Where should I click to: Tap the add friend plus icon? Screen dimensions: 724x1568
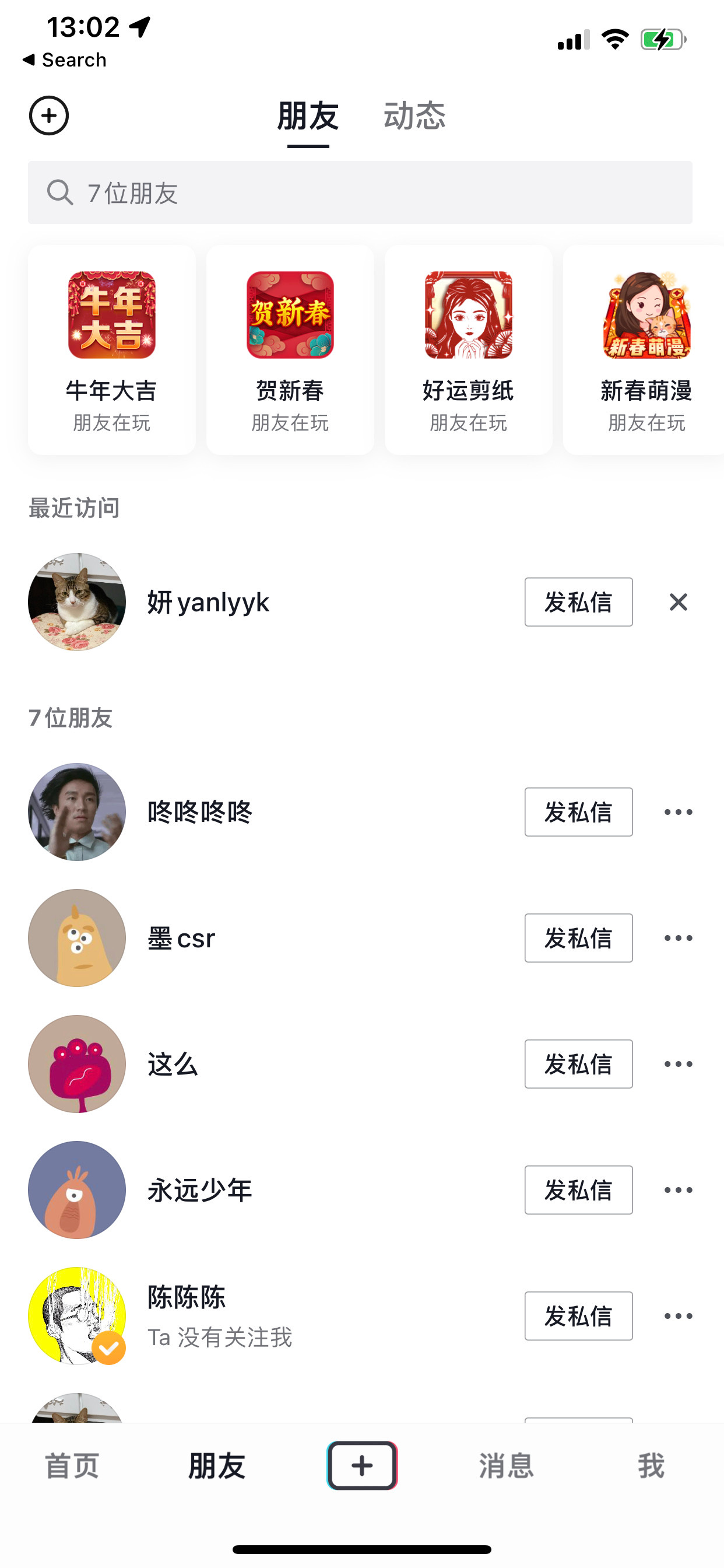48,116
